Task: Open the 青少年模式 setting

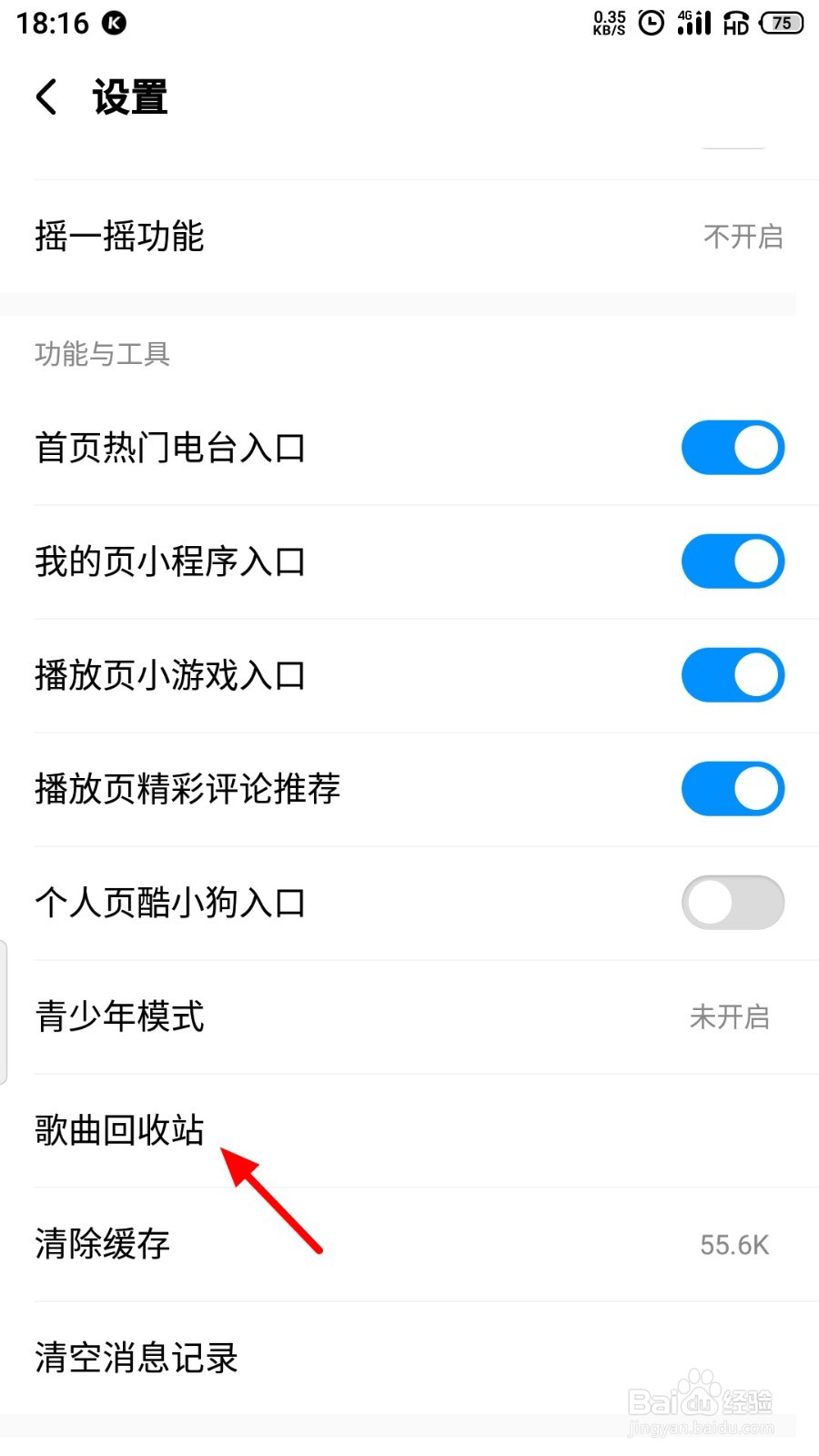Action: tap(409, 1016)
